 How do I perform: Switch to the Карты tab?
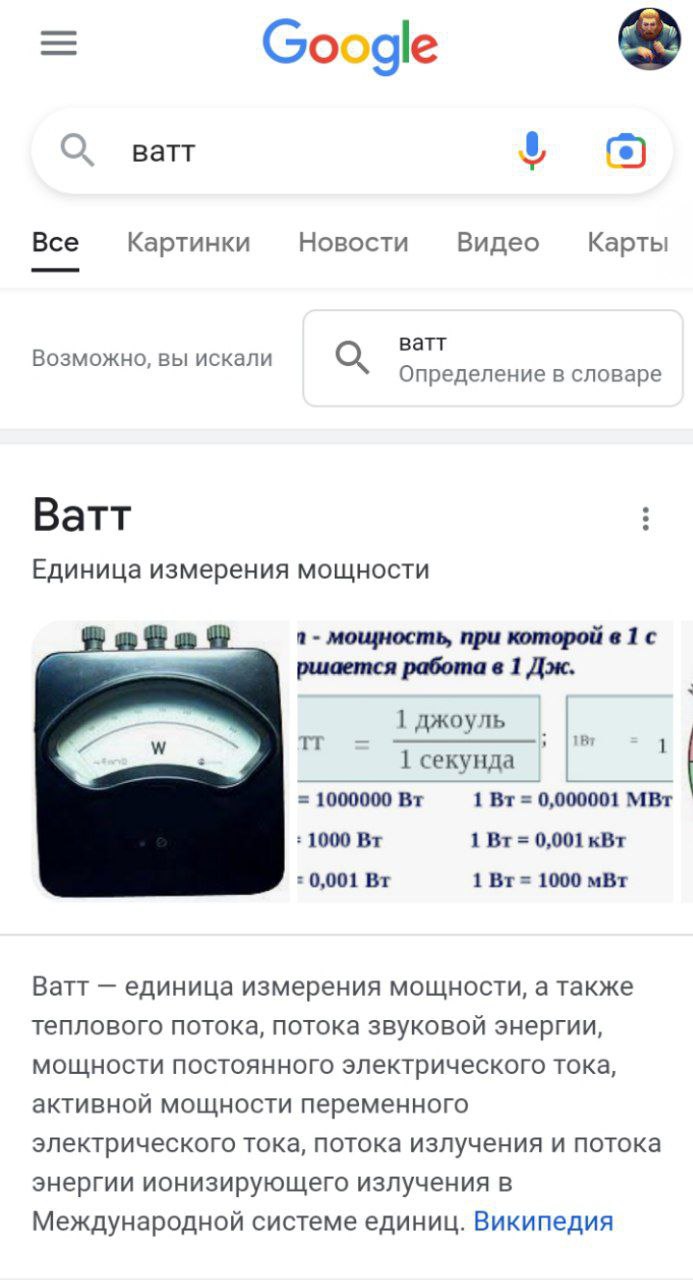tap(628, 242)
